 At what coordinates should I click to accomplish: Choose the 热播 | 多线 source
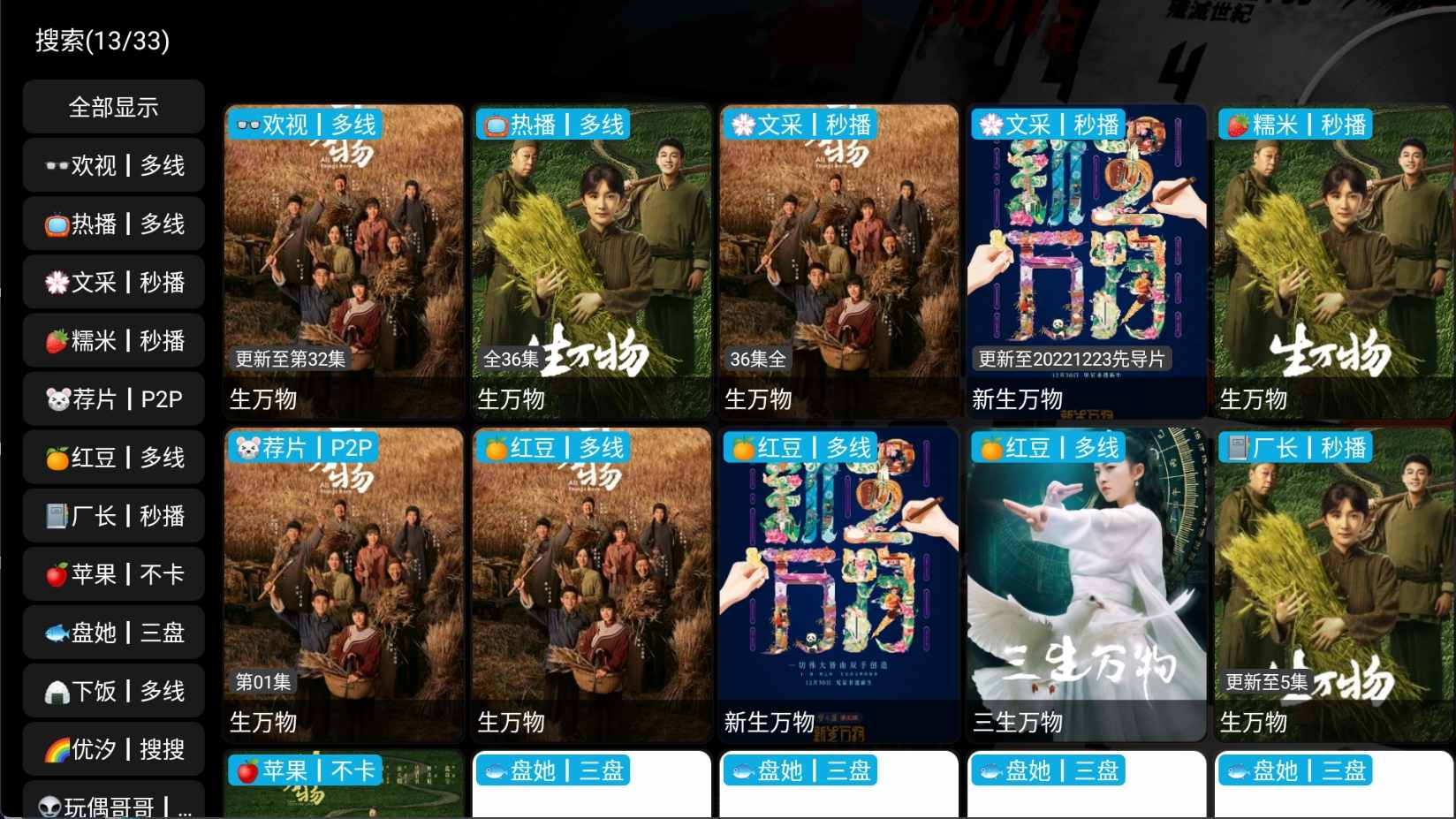(x=114, y=224)
